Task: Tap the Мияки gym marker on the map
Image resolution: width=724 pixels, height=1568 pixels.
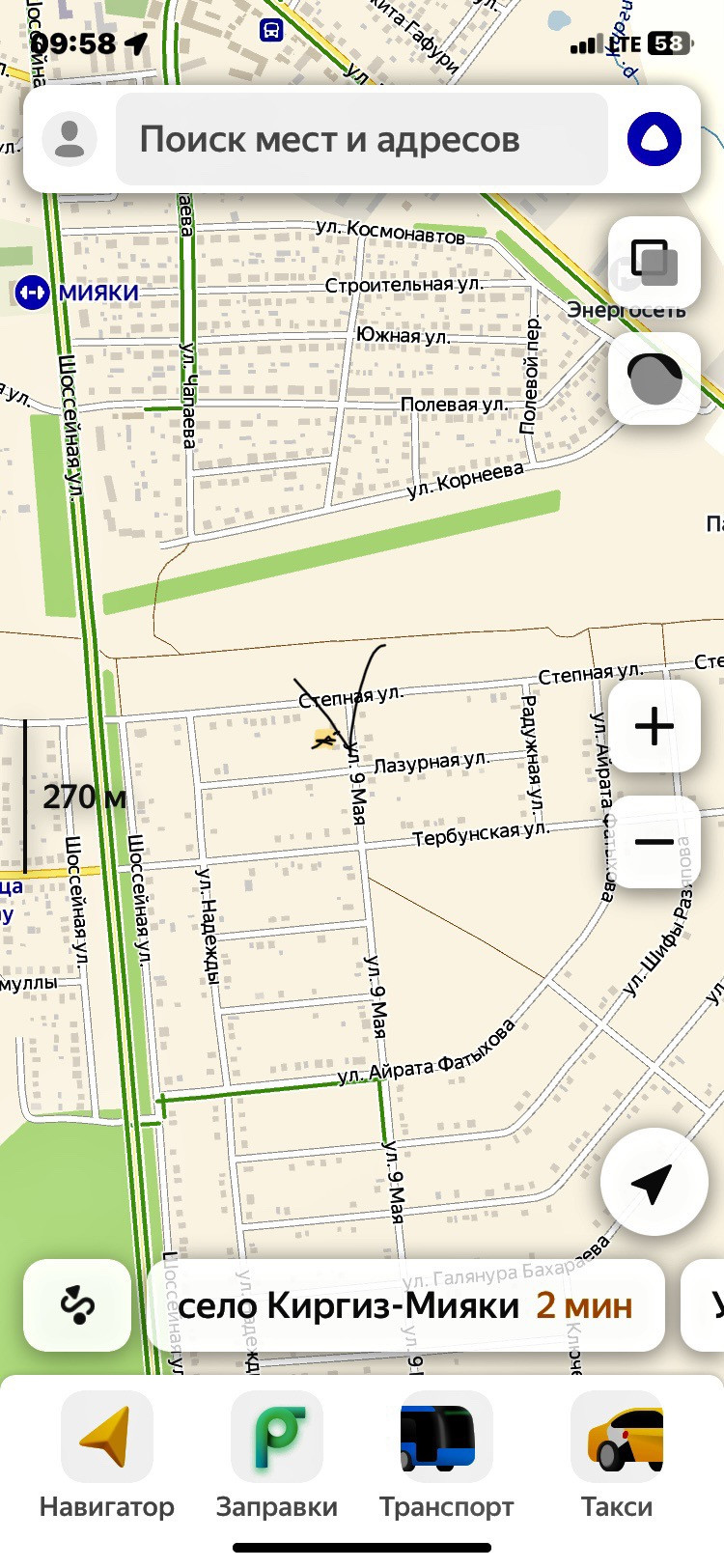Action: [32, 293]
